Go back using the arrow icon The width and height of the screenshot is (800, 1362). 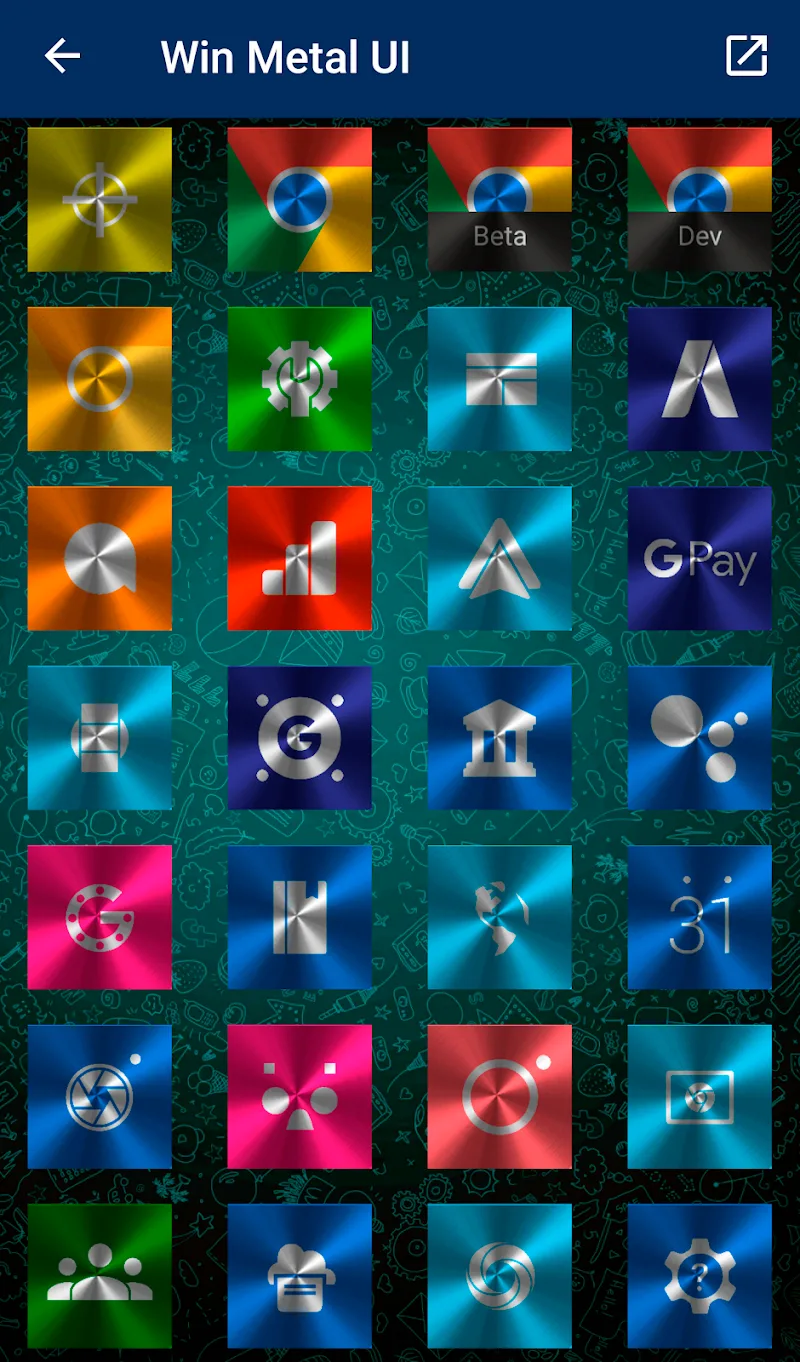[62, 57]
